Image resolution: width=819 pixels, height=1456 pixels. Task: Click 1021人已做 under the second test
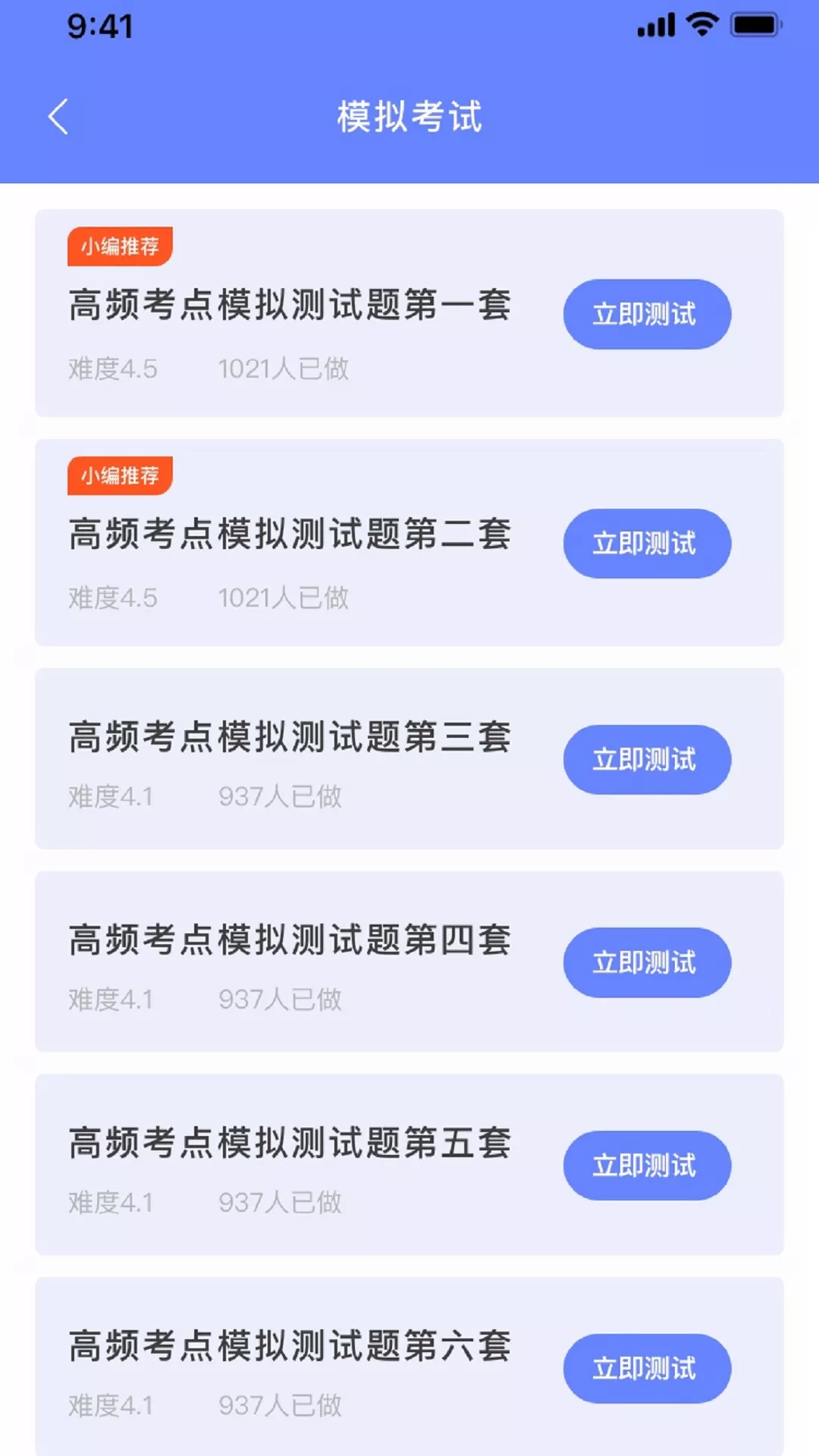tap(284, 600)
